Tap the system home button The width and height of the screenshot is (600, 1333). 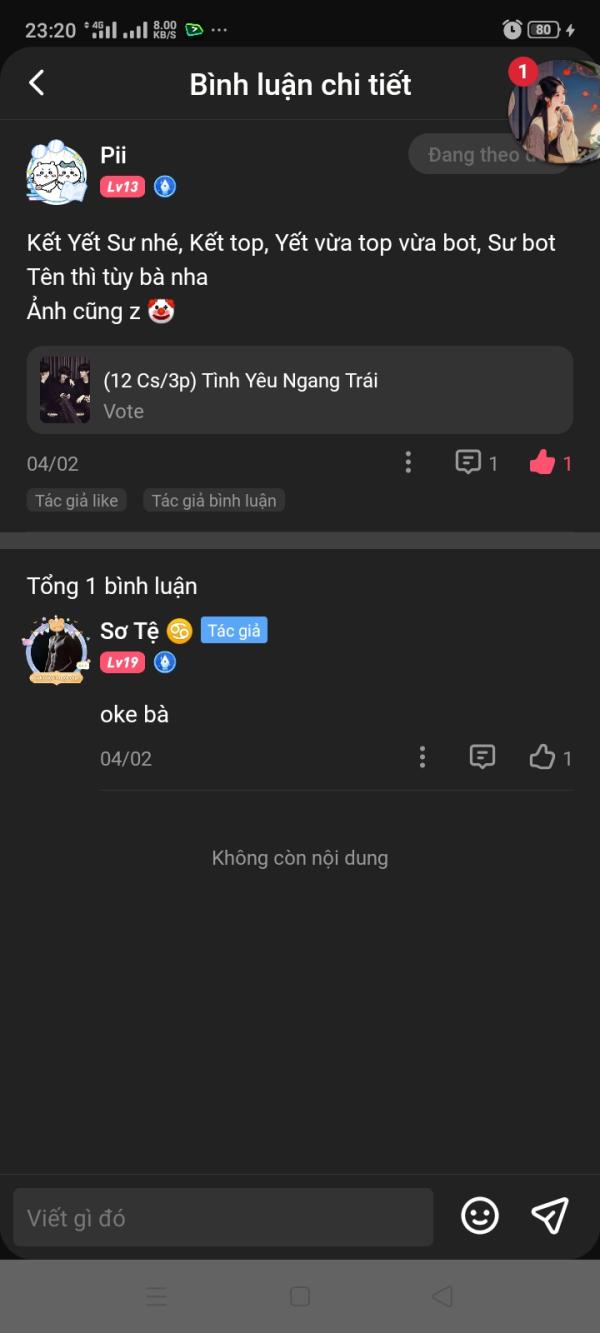point(300,1296)
